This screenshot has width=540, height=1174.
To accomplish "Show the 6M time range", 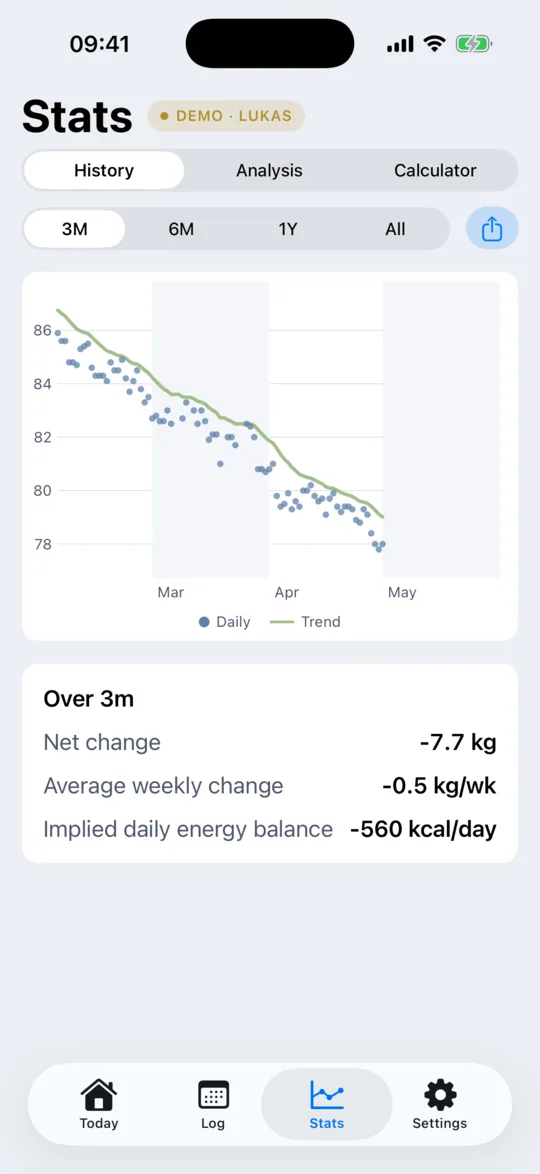I will click(181, 229).
